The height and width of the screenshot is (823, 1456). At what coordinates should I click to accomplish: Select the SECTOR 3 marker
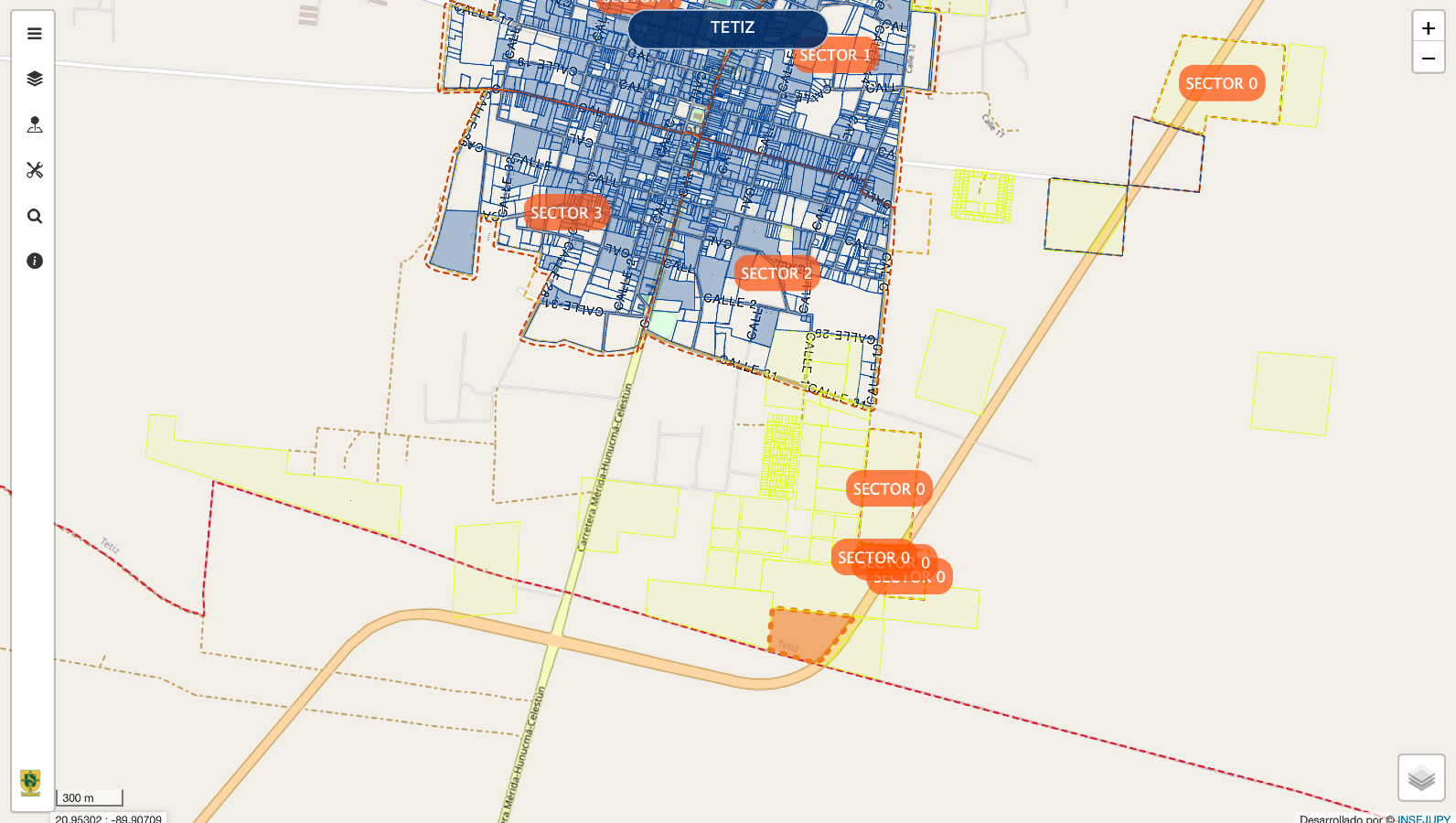click(x=566, y=213)
